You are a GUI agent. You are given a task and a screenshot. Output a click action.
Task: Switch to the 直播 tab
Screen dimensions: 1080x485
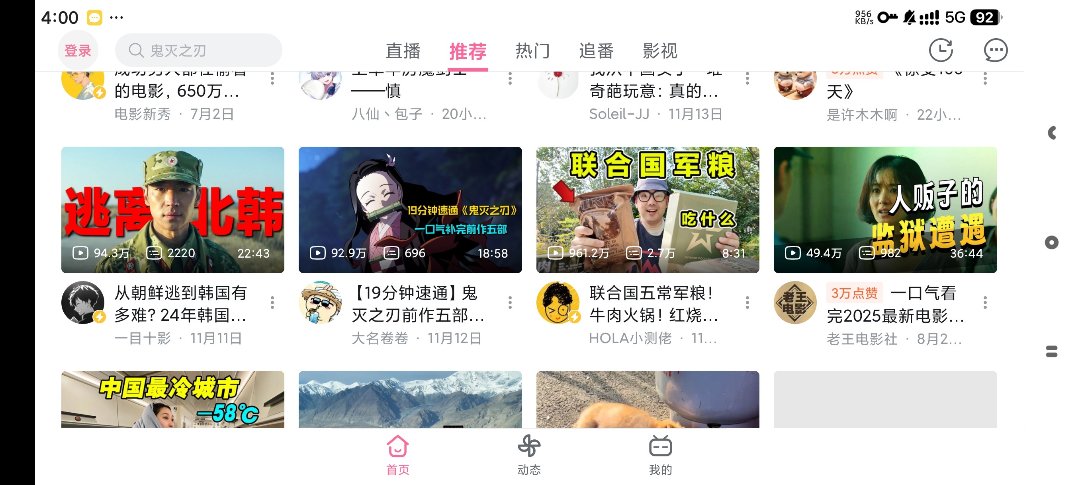click(x=403, y=51)
